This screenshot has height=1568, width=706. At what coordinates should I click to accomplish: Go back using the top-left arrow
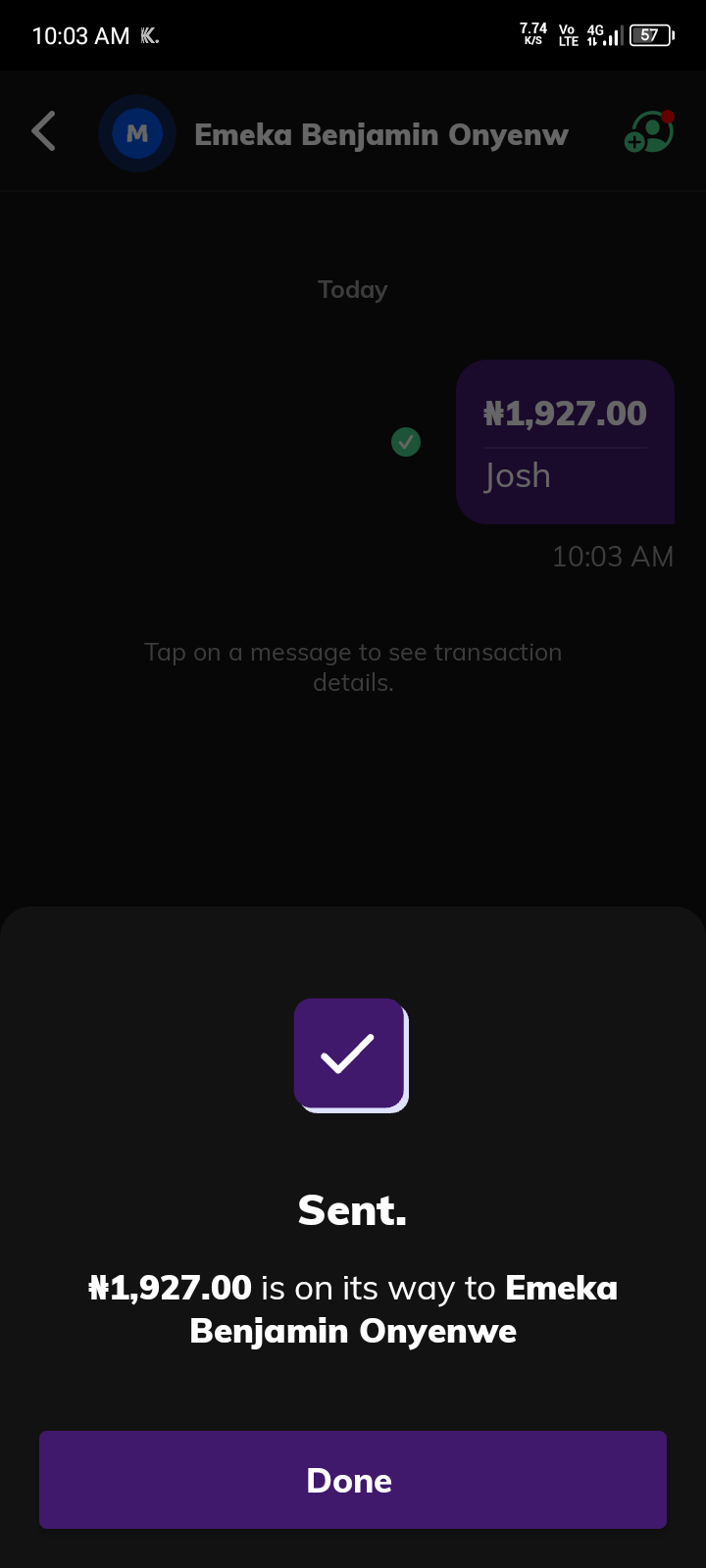point(44,132)
